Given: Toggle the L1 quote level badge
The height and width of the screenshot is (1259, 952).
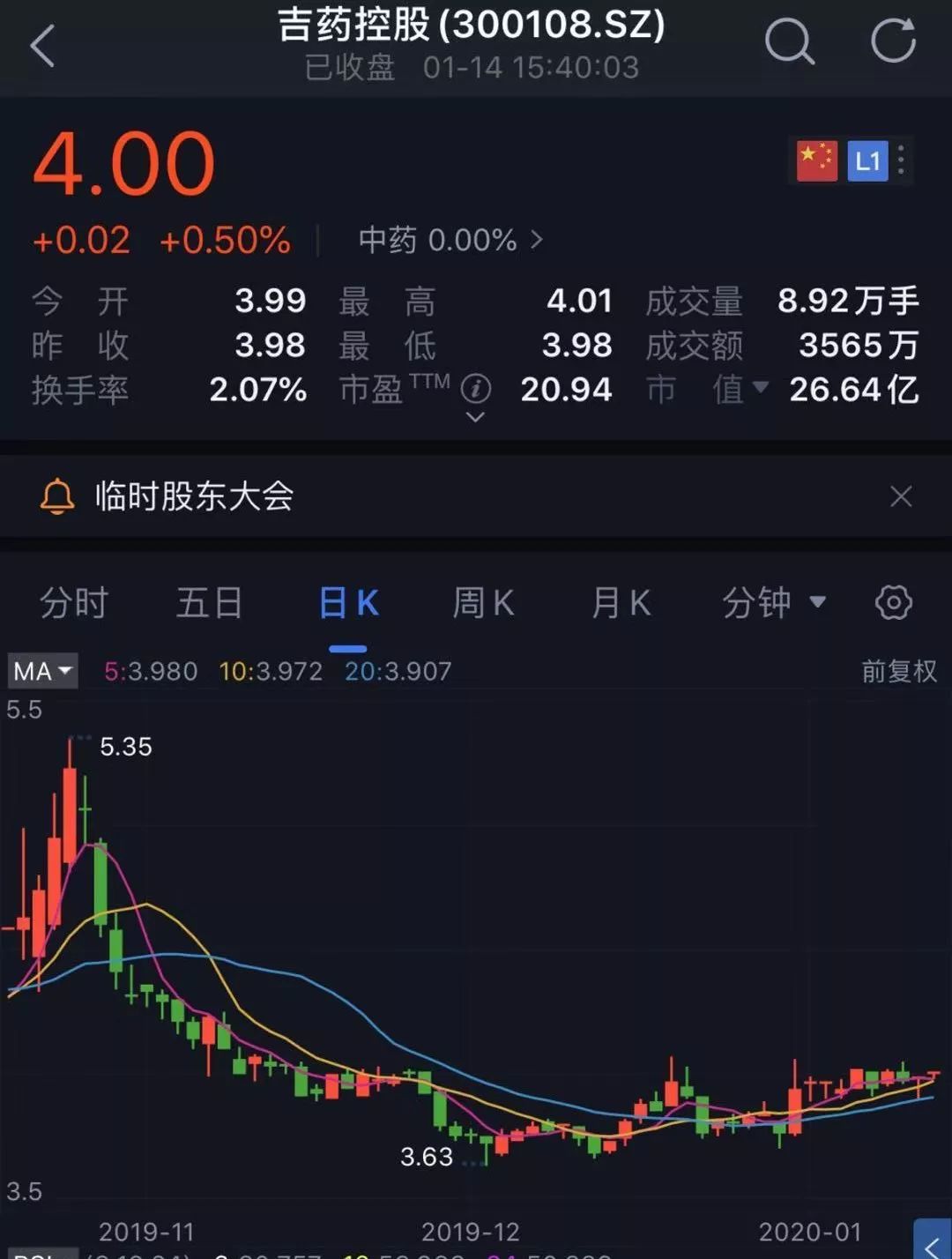Looking at the screenshot, I should [x=867, y=160].
